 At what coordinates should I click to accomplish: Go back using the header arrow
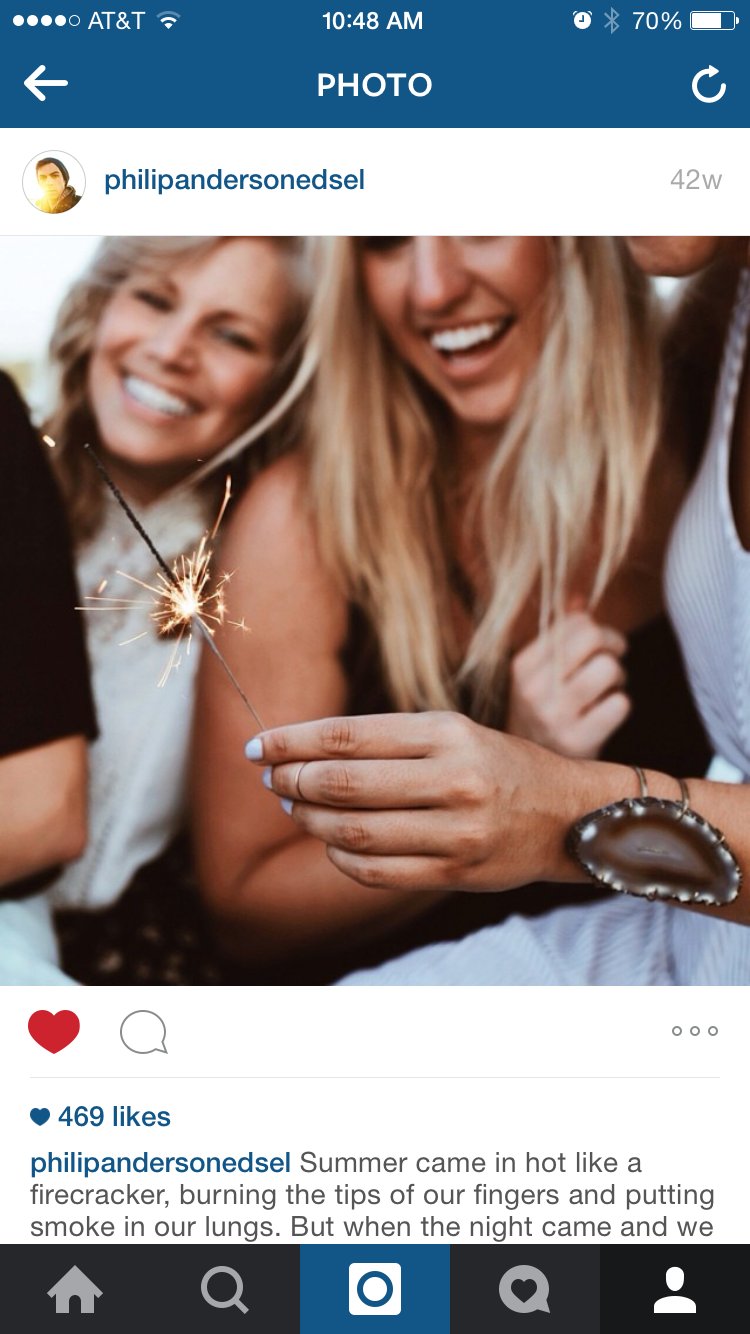(46, 84)
